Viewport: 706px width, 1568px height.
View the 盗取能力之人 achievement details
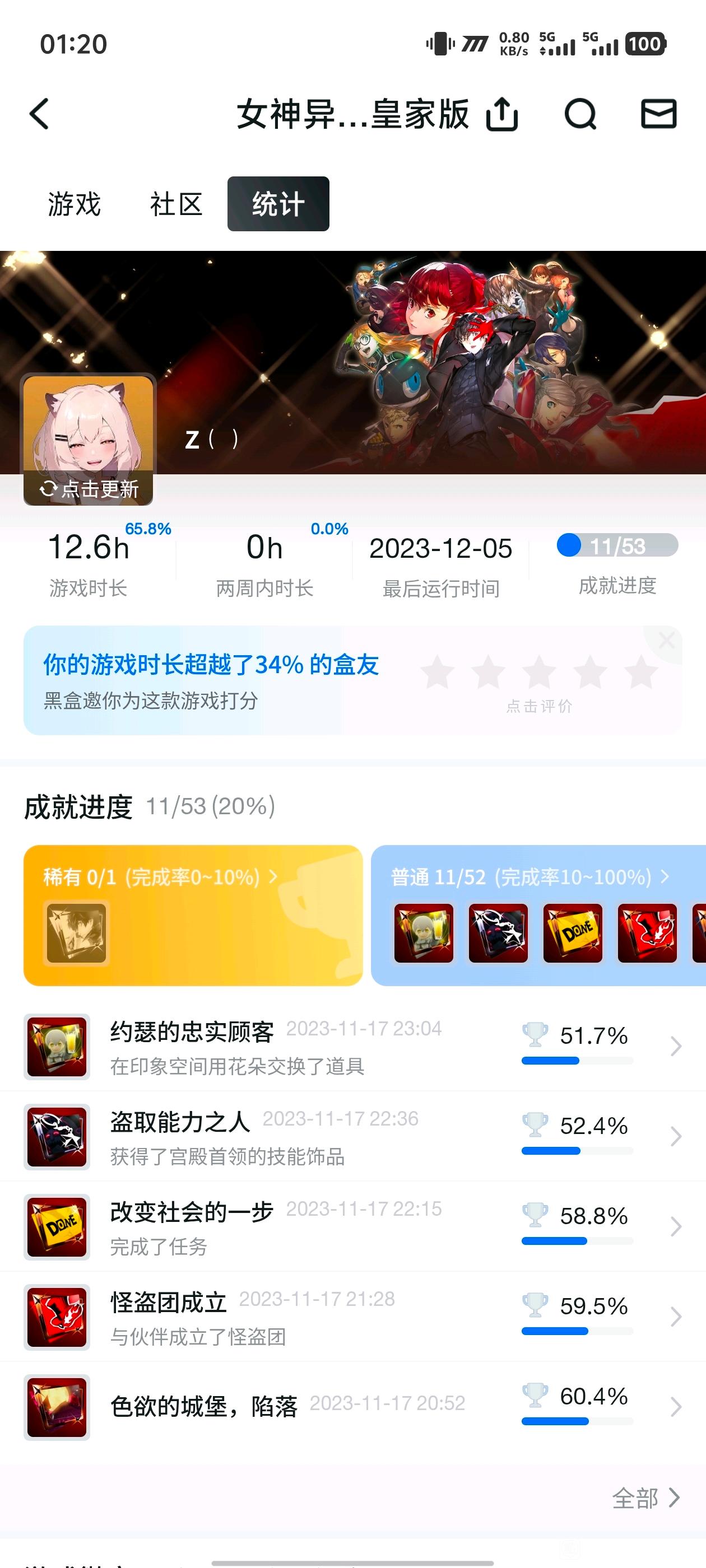[x=352, y=1136]
